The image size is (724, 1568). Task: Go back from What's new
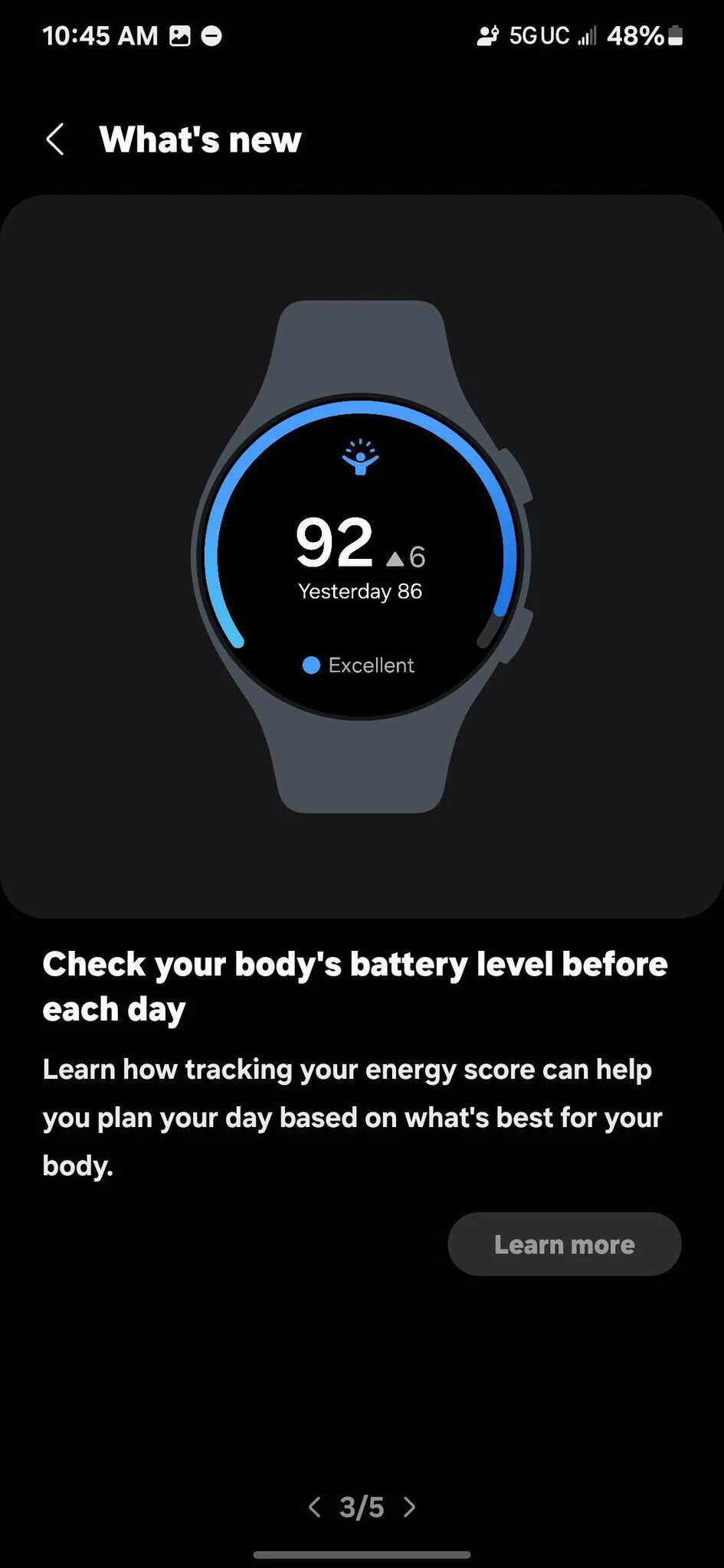[x=55, y=139]
